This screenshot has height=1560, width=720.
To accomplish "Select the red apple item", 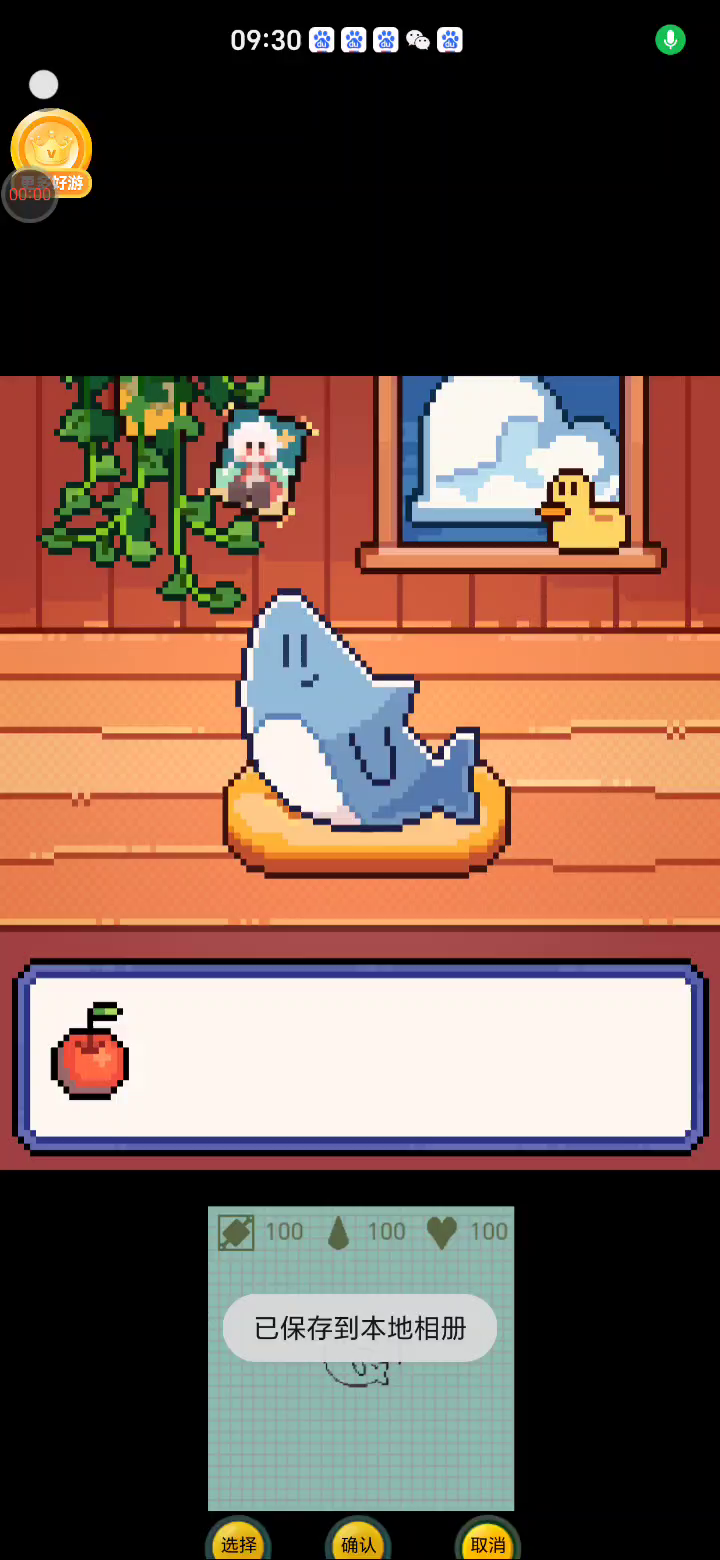I will [90, 1053].
